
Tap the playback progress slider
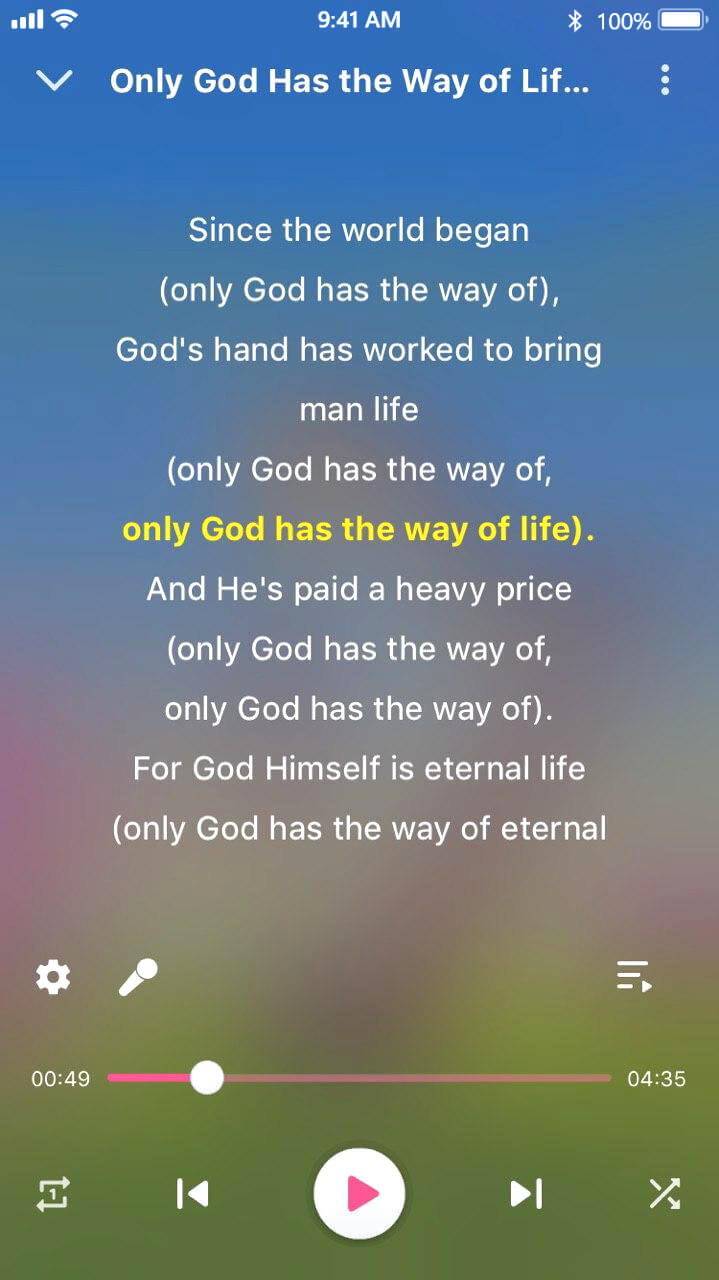coord(358,1078)
